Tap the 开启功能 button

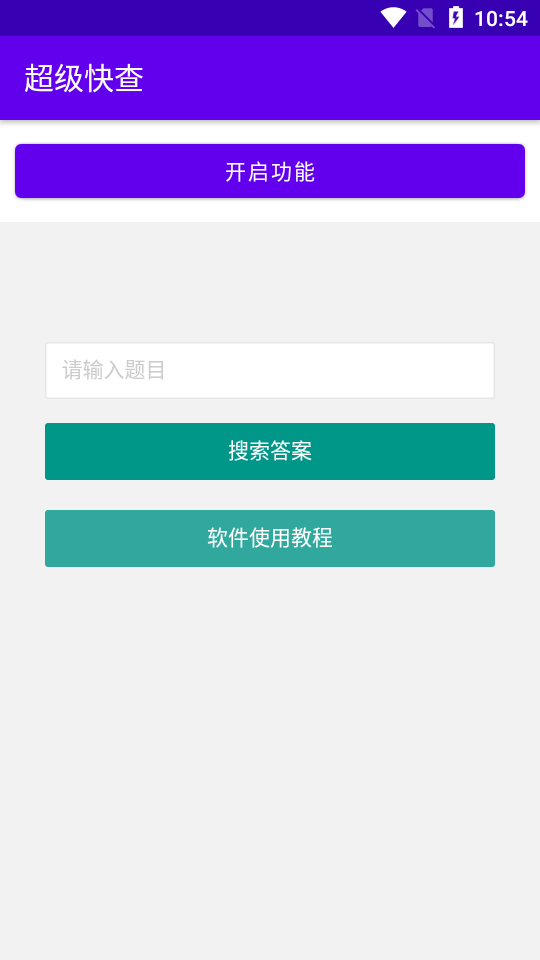[270, 171]
